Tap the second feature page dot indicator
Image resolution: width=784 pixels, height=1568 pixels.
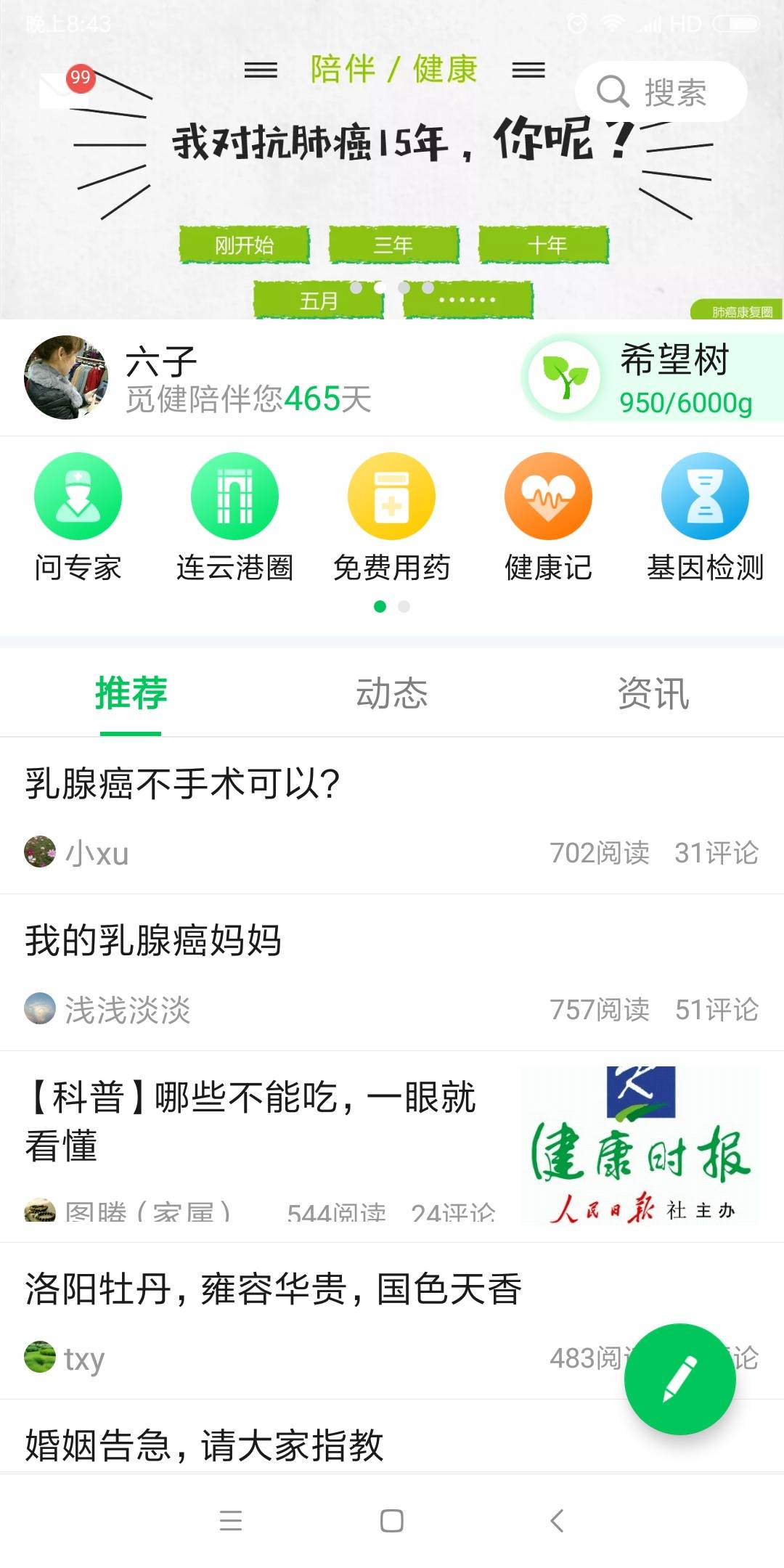[404, 606]
